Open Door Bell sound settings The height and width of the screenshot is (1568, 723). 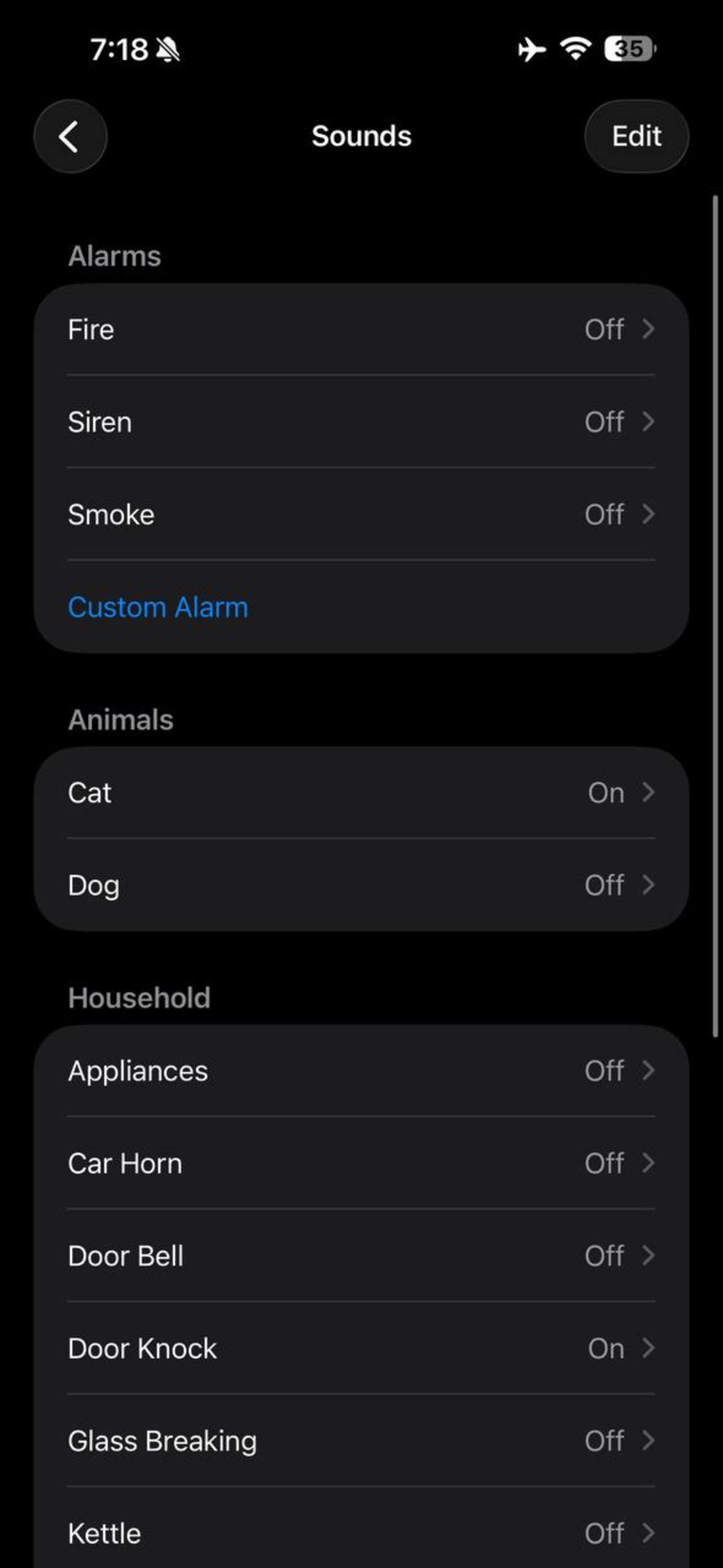point(361,1256)
